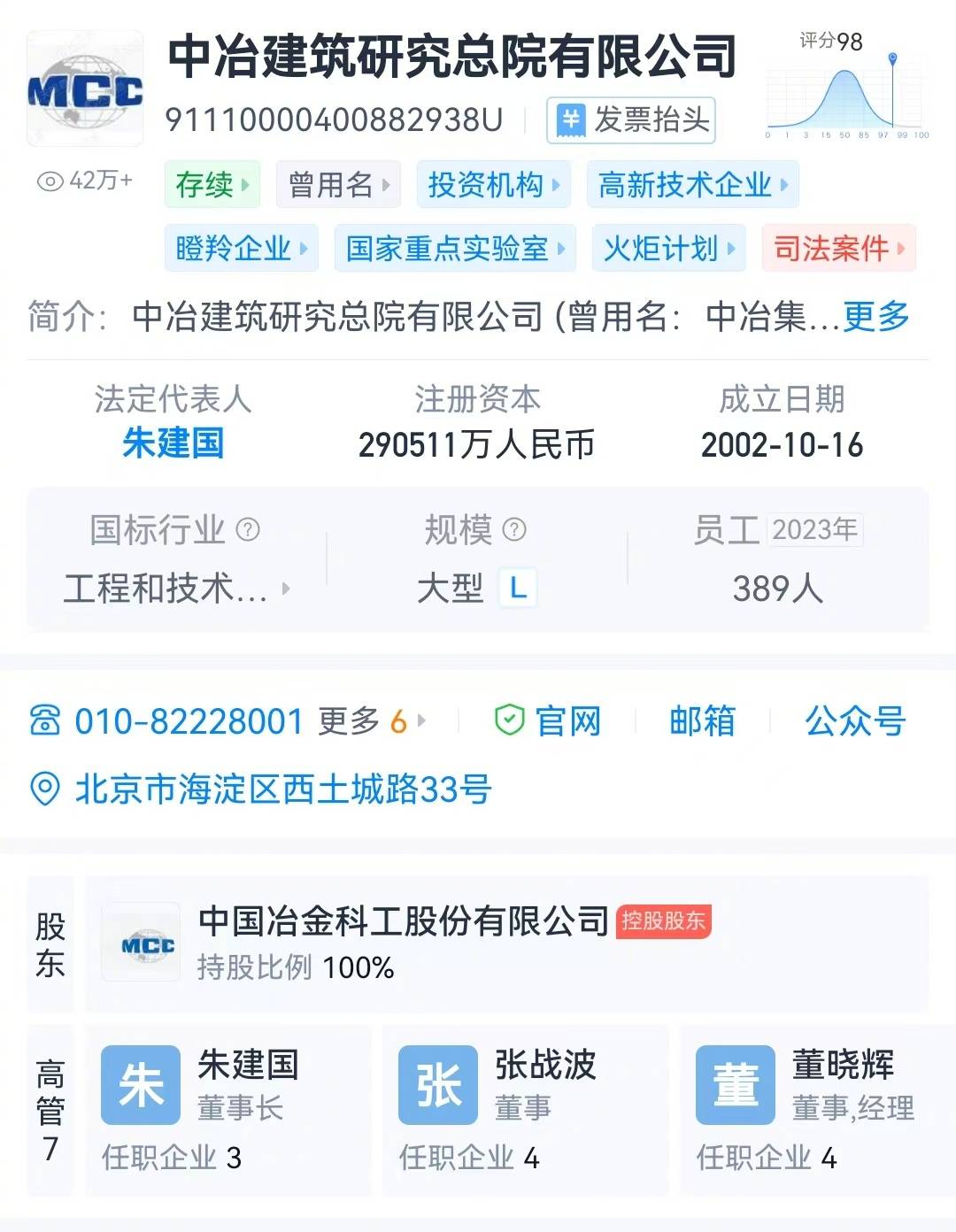Open legal representative 朱建国's profile
Viewport: 956px width, 1232px height.
click(x=173, y=443)
